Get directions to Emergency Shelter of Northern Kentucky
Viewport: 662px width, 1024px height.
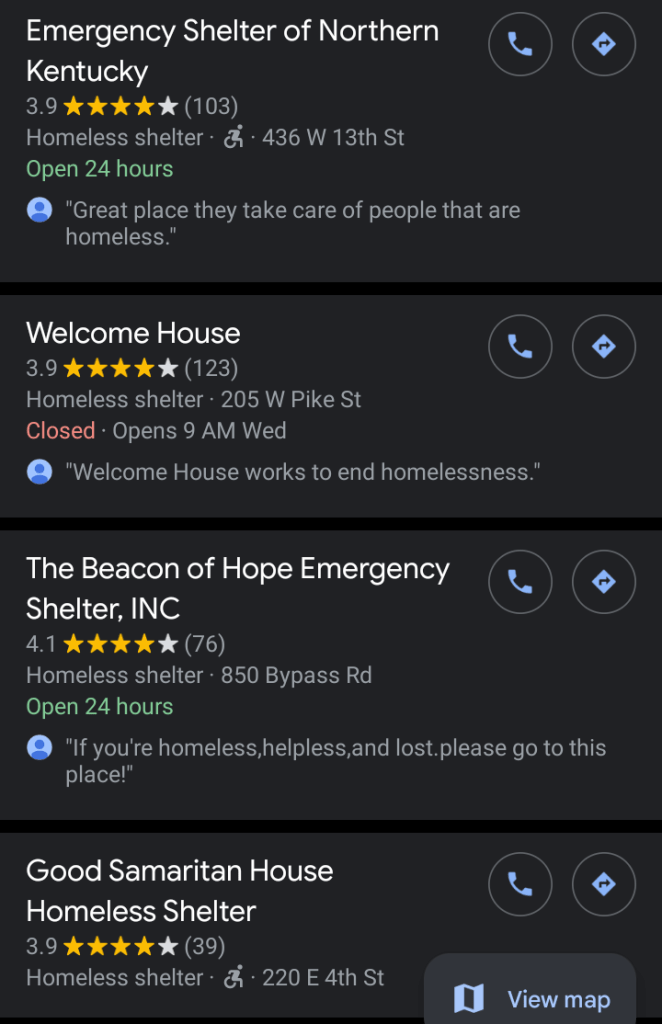pyautogui.click(x=604, y=44)
